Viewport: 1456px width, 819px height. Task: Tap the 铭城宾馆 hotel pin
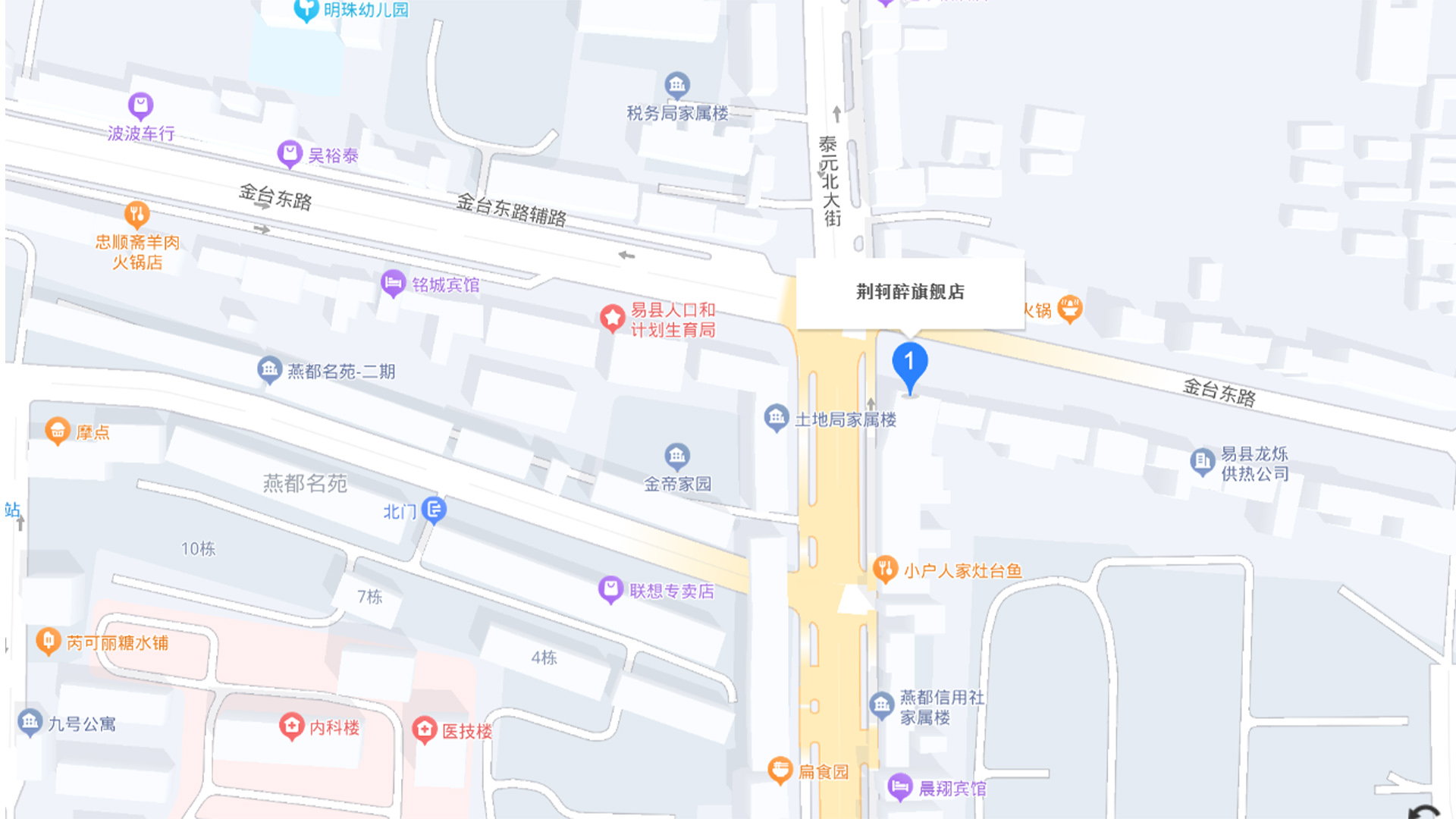pyautogui.click(x=393, y=284)
